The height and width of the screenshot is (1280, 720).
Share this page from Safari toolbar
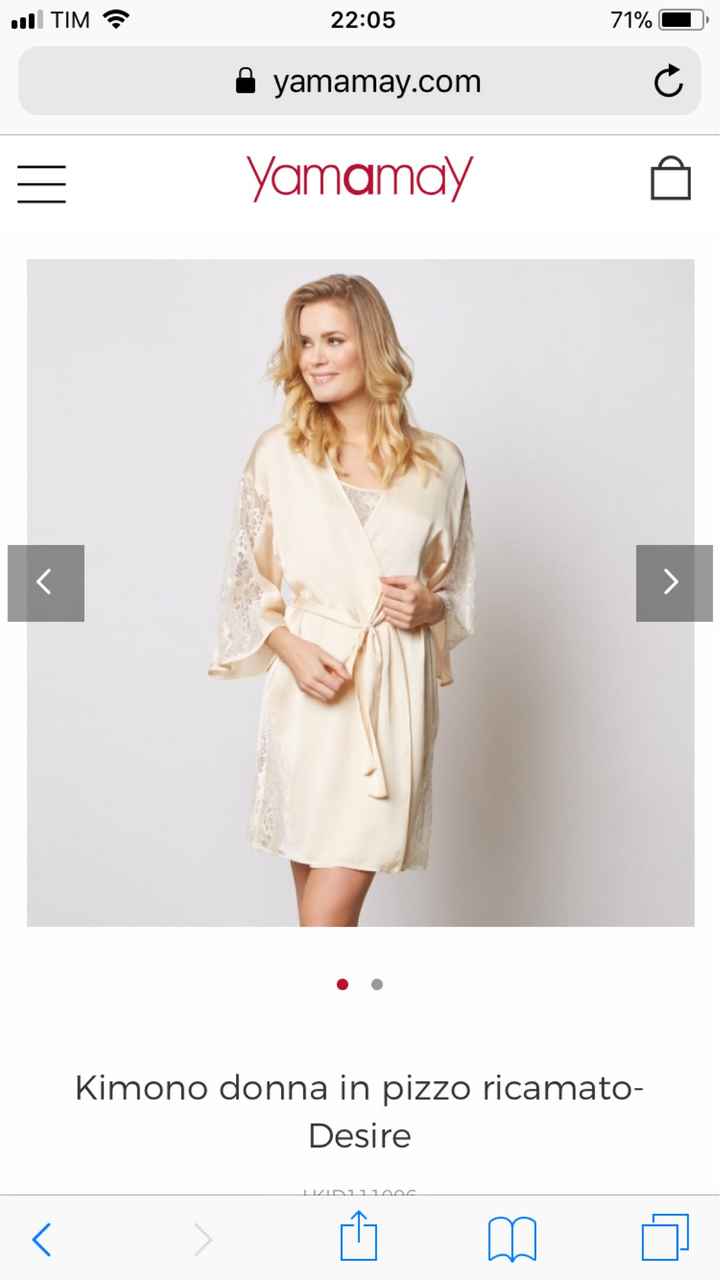coord(359,1238)
